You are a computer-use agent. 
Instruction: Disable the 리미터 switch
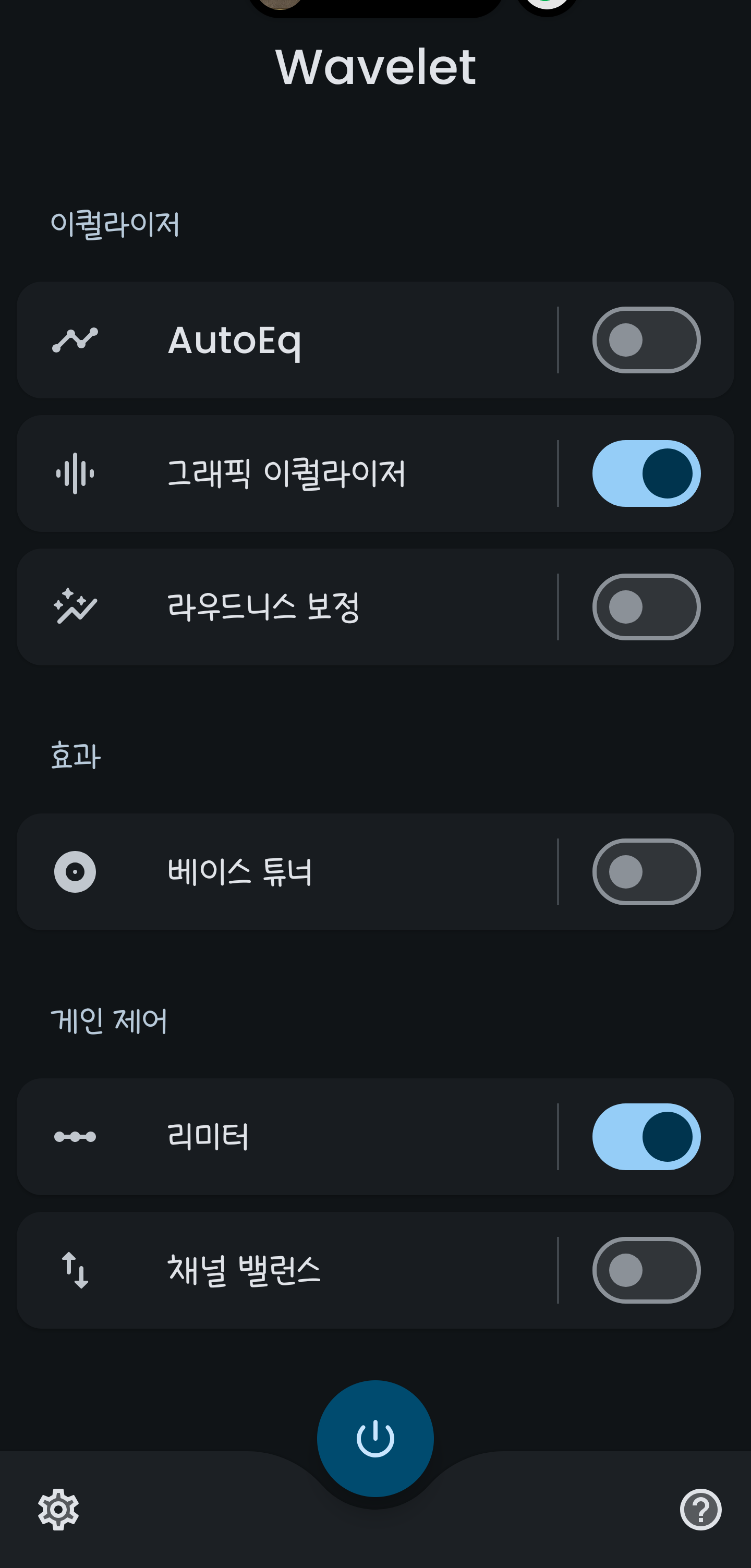646,1136
